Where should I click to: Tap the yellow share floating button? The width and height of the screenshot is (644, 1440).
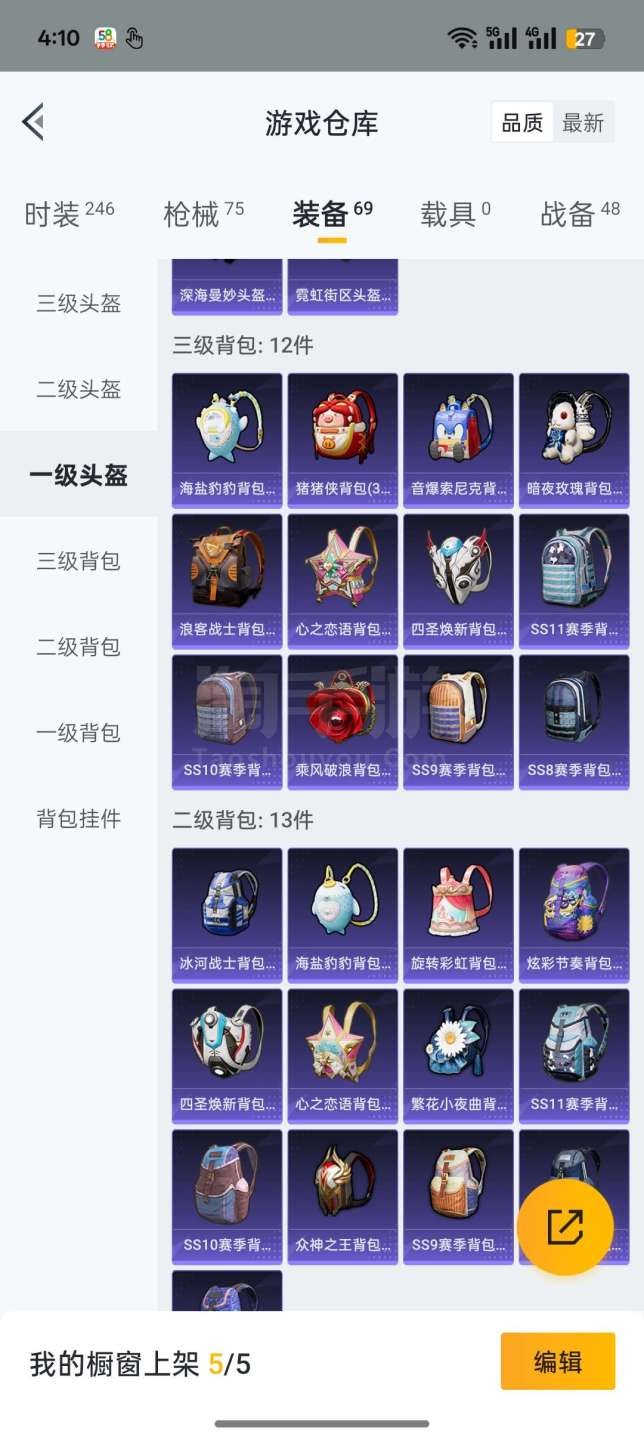(565, 1227)
